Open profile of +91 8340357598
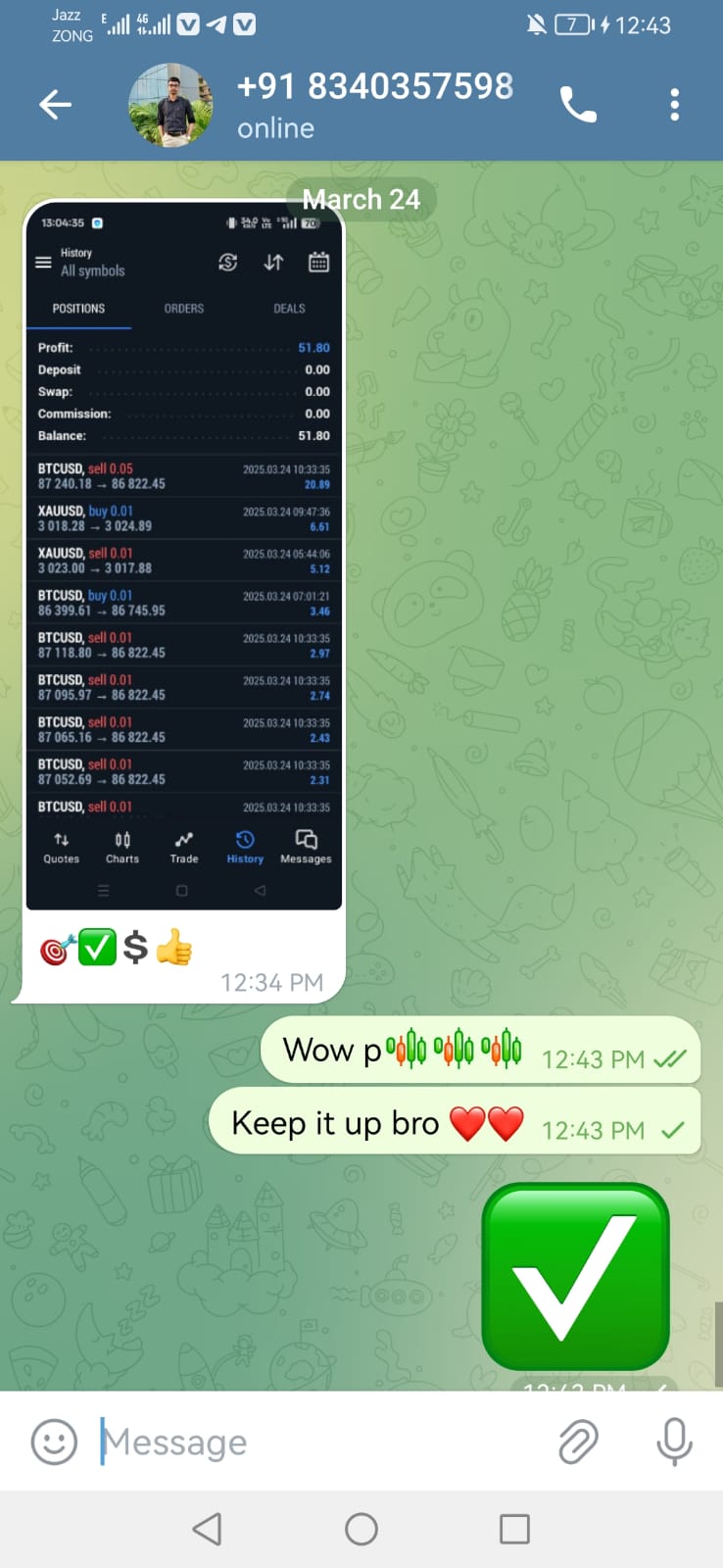 [x=374, y=104]
